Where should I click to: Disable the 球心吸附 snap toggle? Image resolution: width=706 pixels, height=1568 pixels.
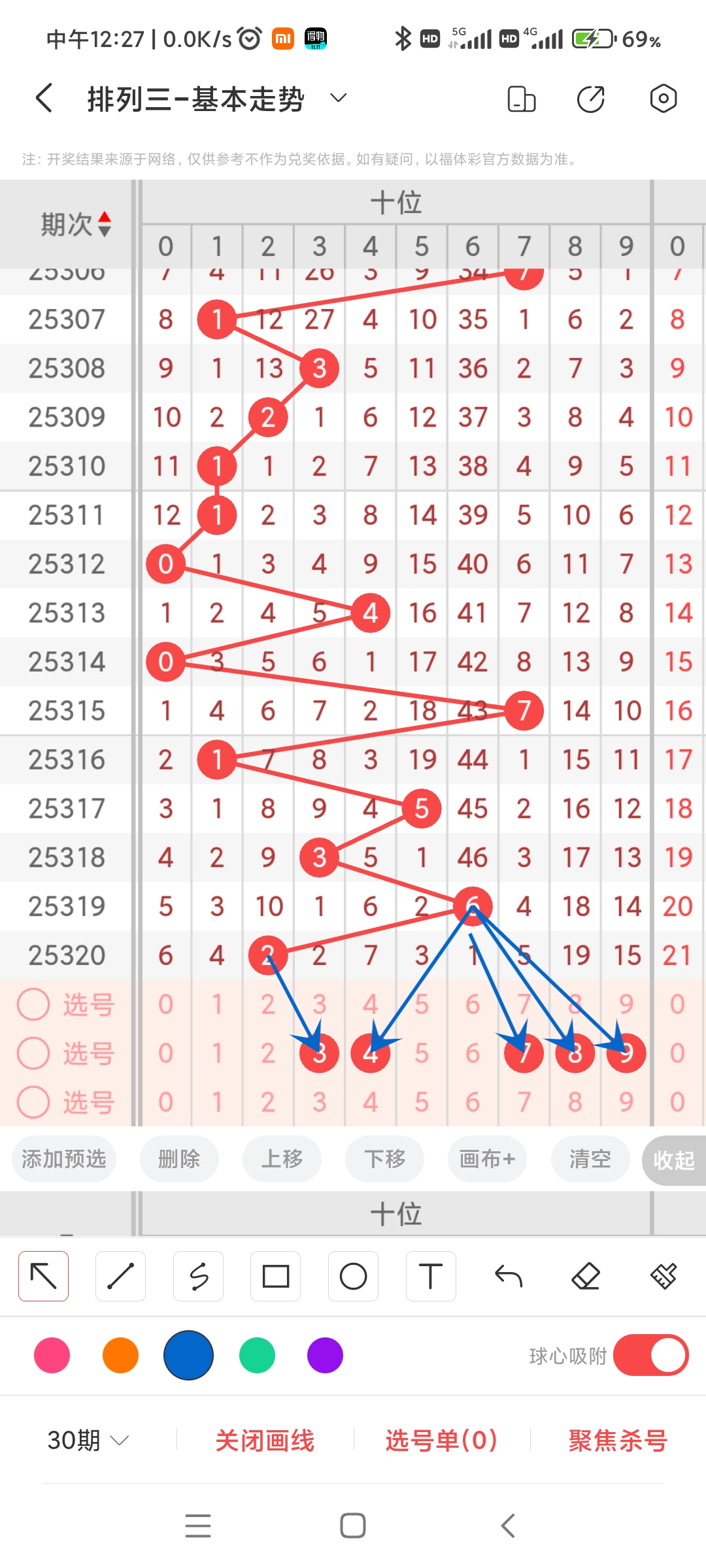point(650,1356)
